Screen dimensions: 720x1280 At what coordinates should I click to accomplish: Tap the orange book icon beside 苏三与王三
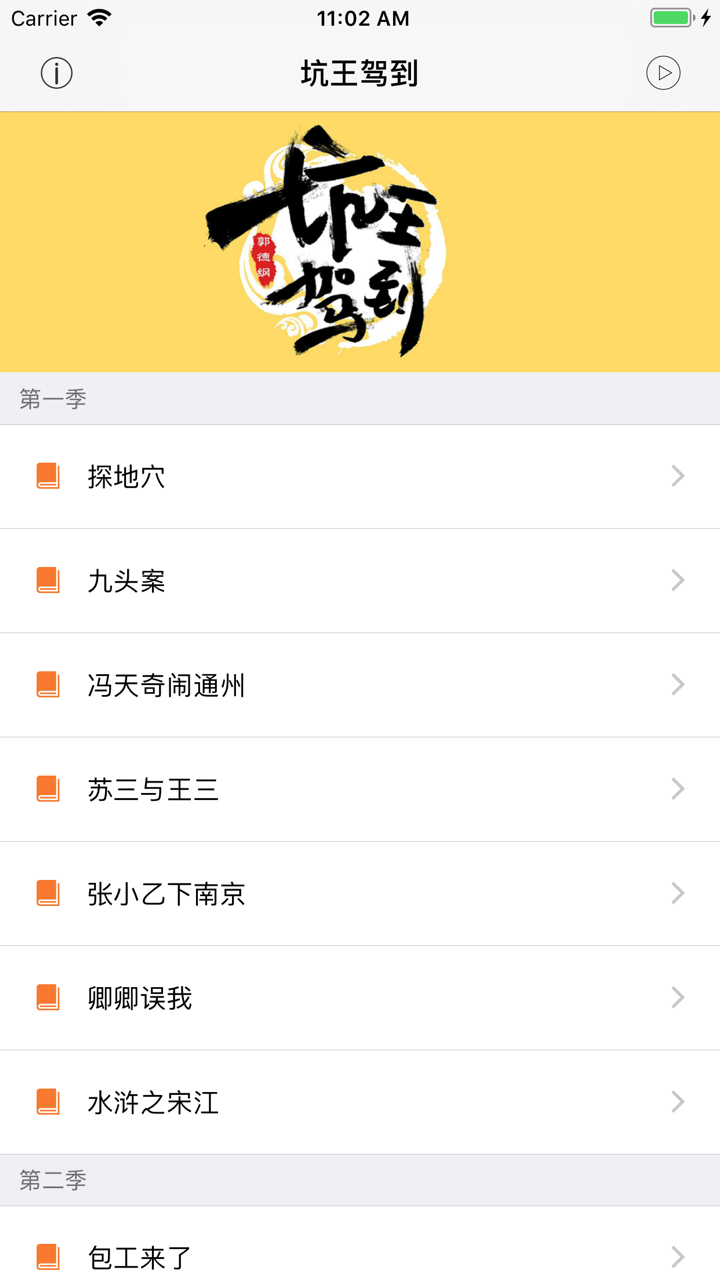(x=49, y=789)
